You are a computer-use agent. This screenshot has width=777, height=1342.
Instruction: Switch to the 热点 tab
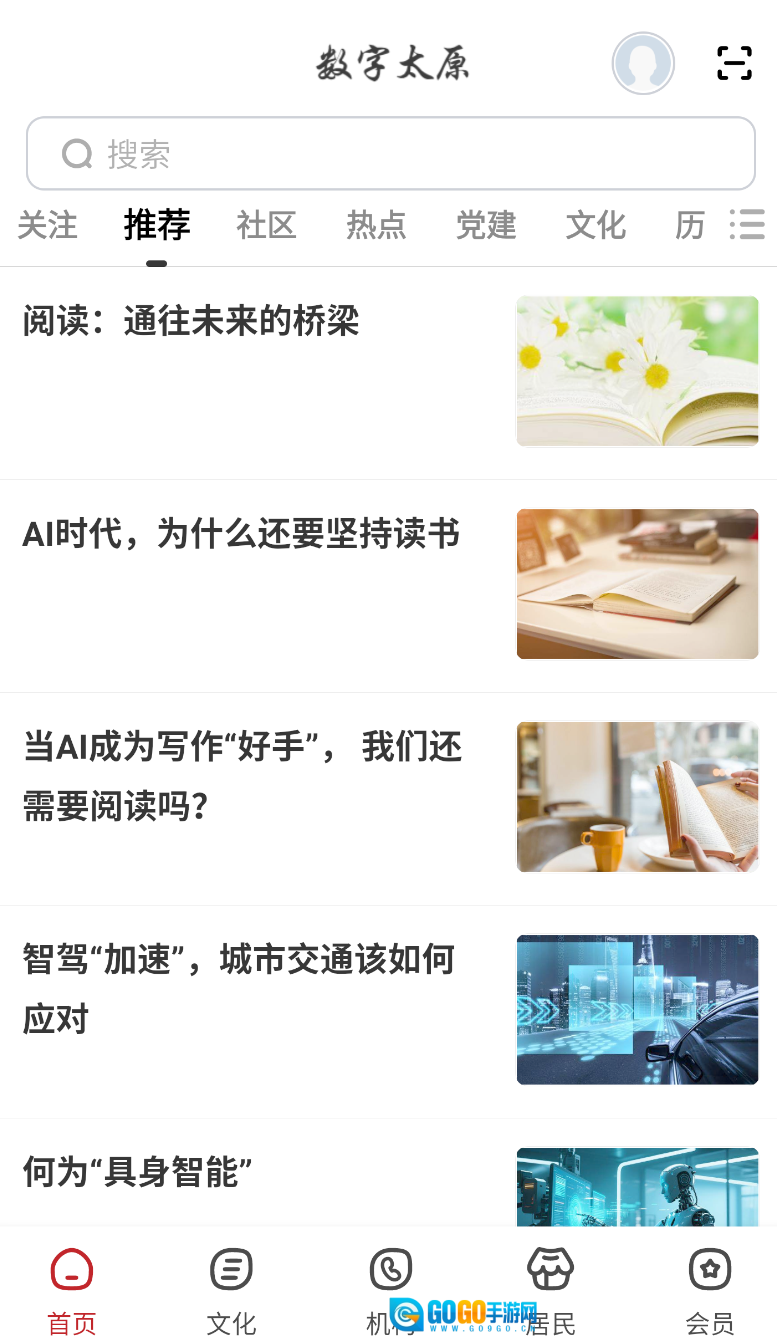(376, 226)
